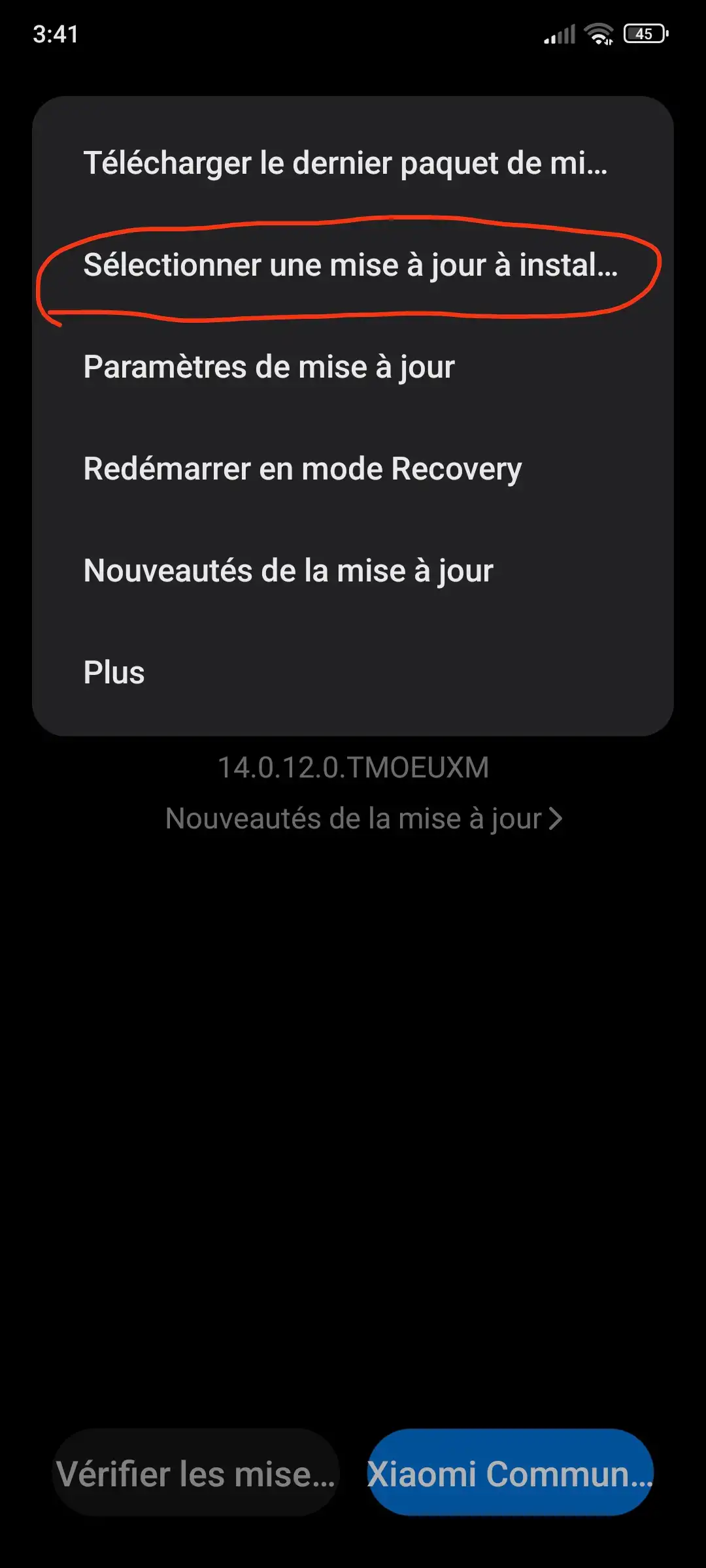706x1568 pixels.
Task: Click the right chevron next to update news
Action: [x=556, y=818]
